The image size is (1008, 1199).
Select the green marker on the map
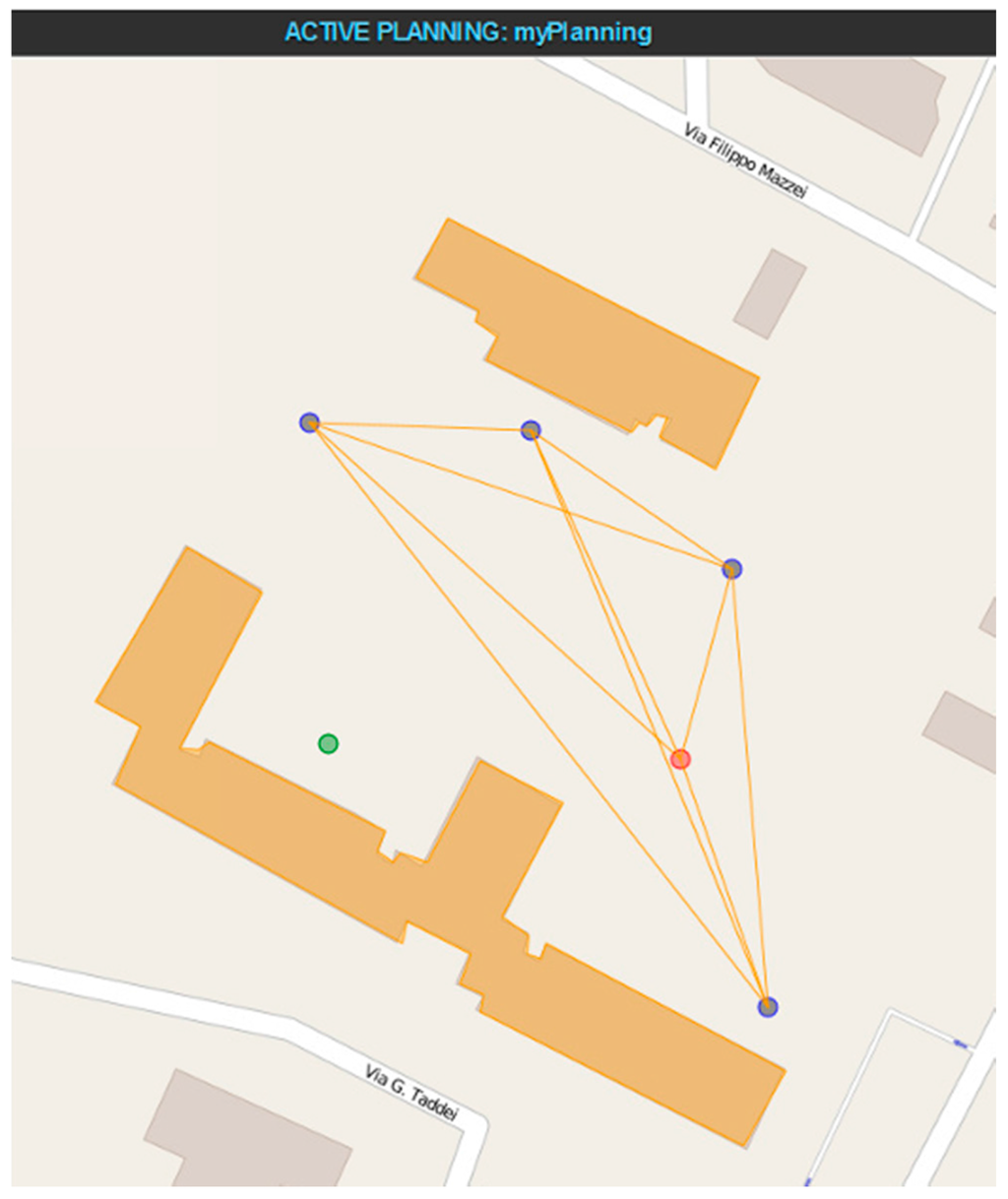click(x=329, y=743)
